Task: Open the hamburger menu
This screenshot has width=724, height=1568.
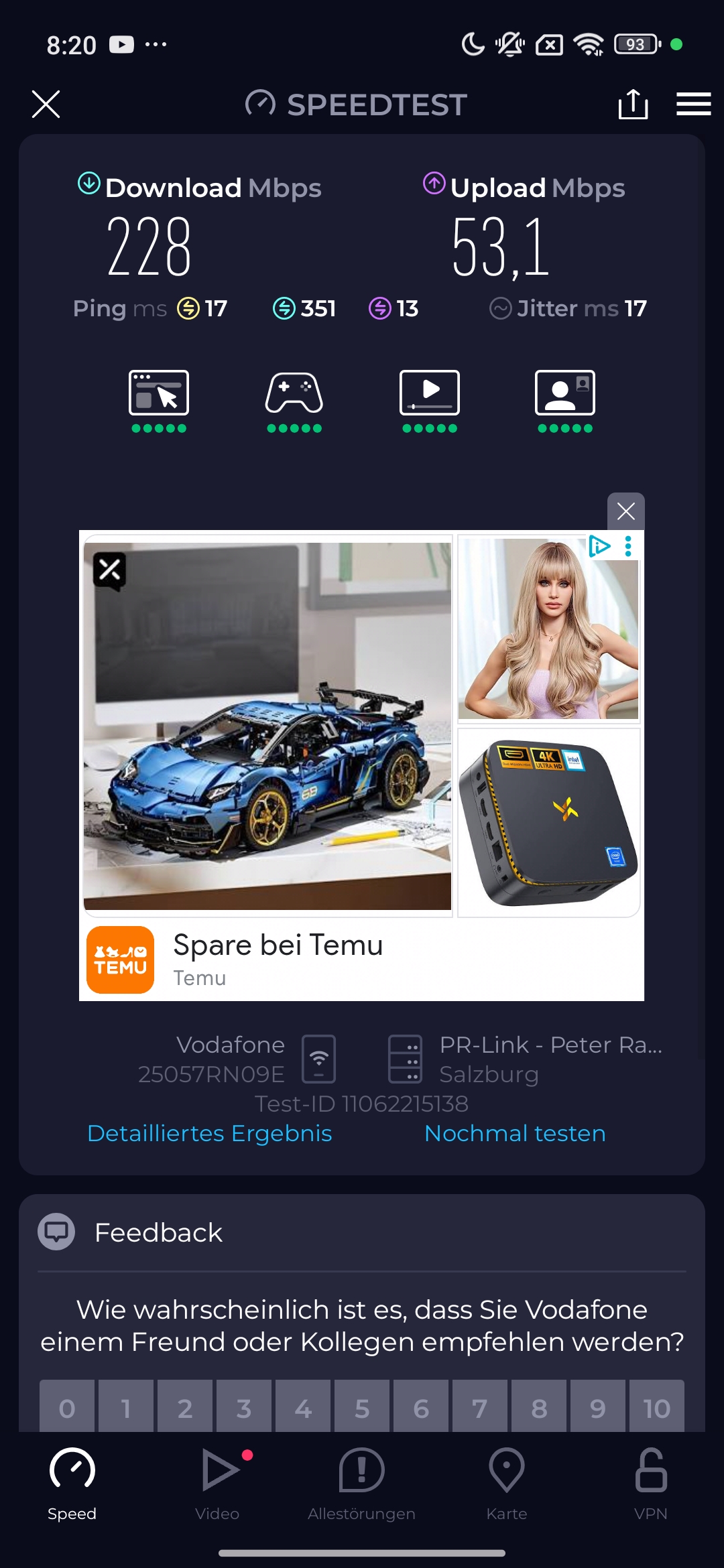Action: 693,104
